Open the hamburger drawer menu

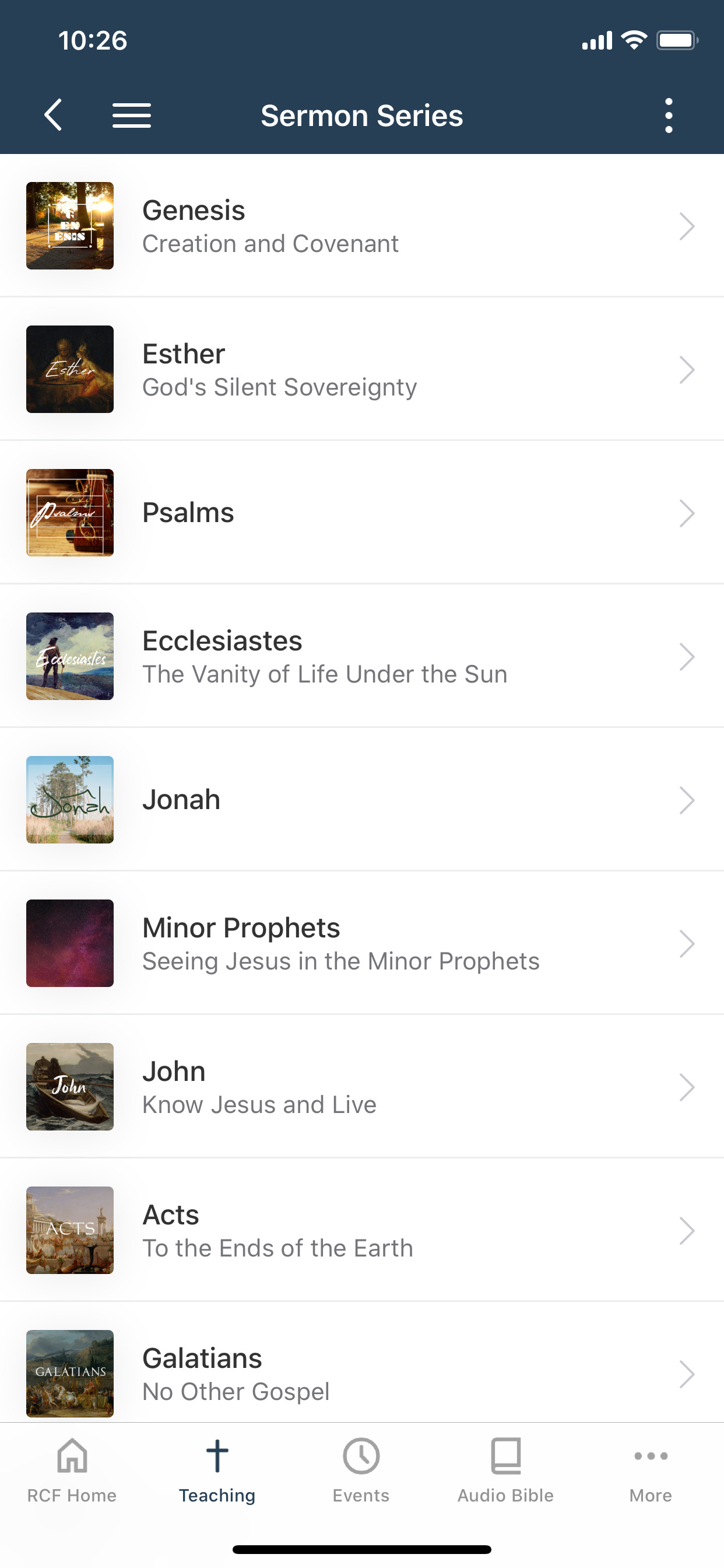[x=131, y=115]
